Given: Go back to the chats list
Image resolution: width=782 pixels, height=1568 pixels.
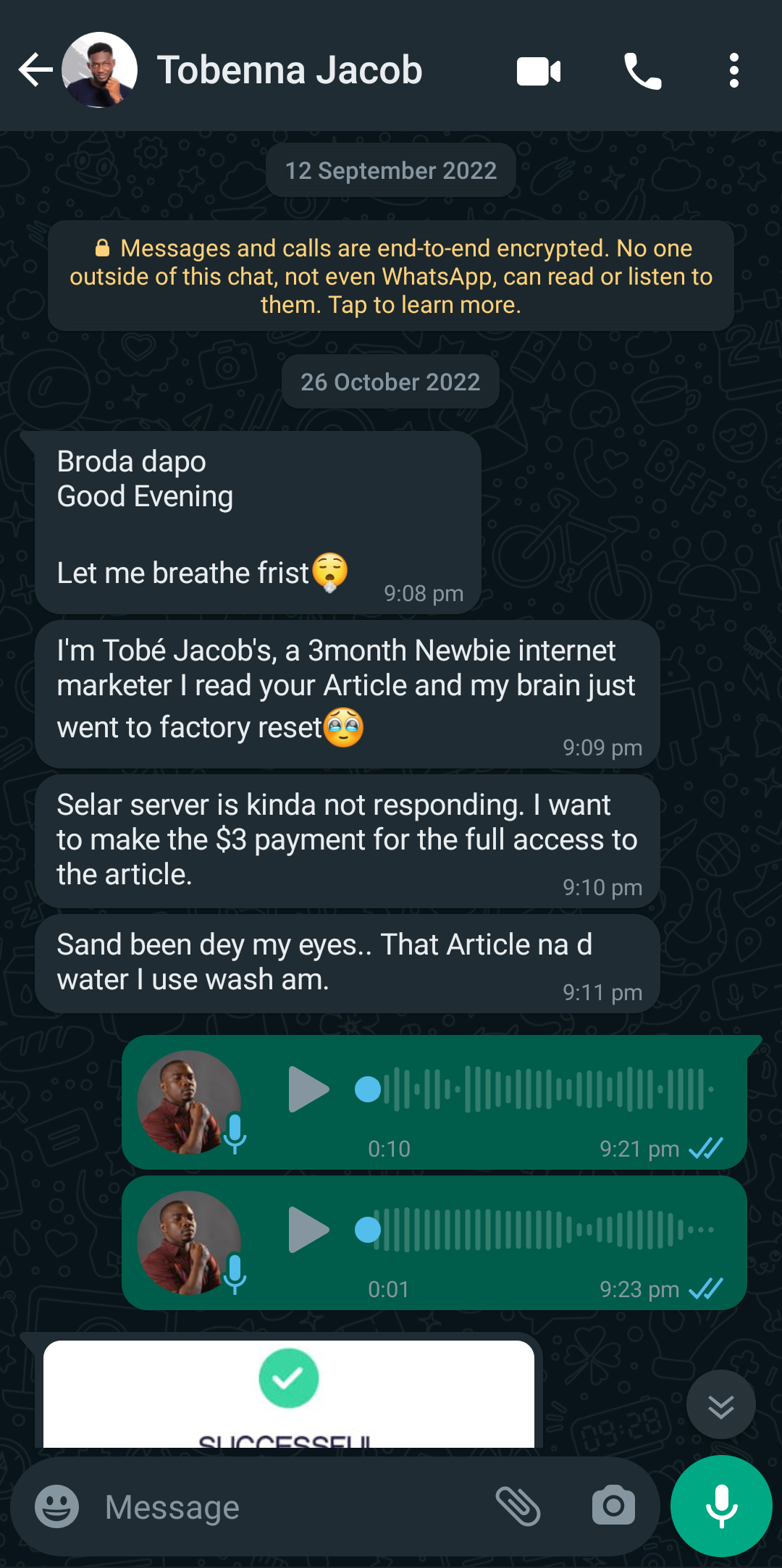Looking at the screenshot, I should point(35,70).
